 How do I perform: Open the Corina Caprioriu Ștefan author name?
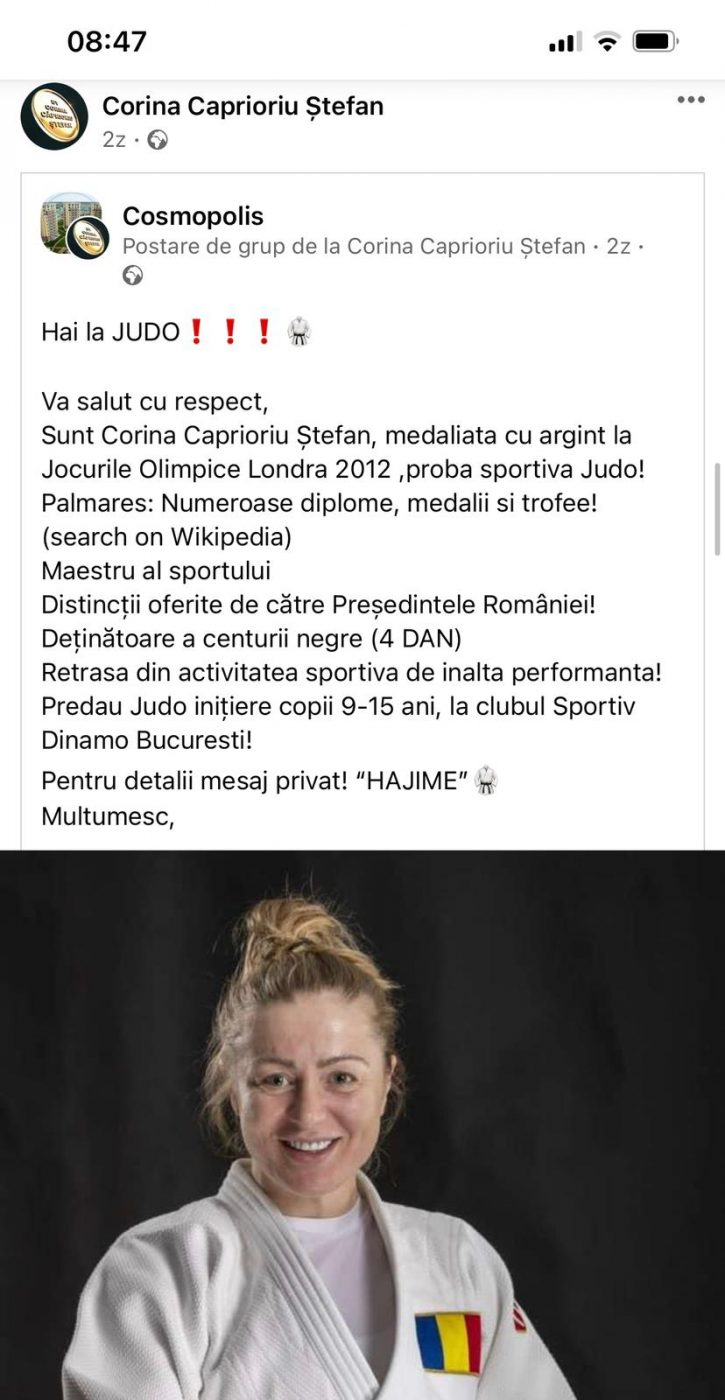(243, 106)
